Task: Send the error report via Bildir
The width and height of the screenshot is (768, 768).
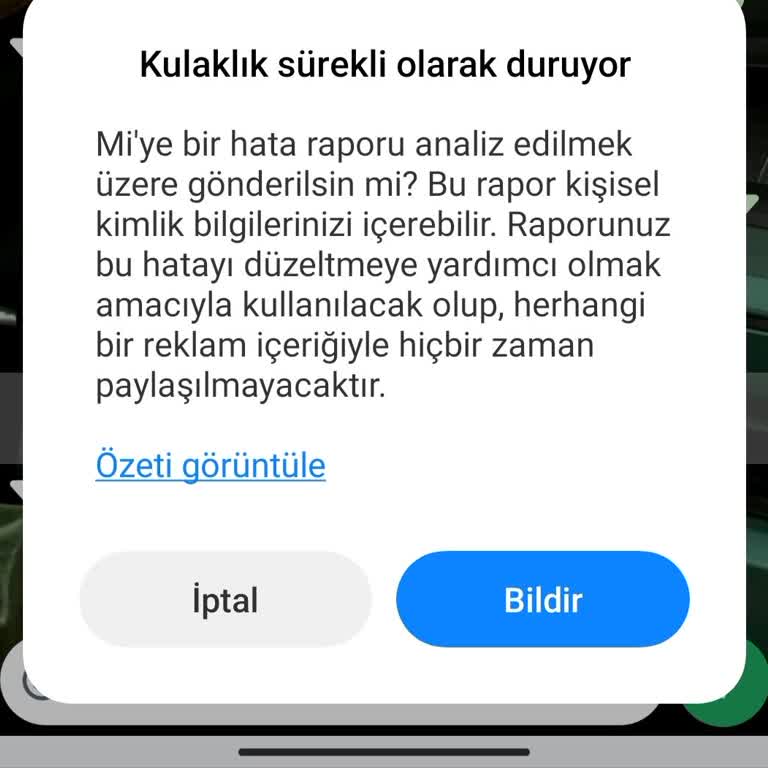Action: click(x=543, y=600)
